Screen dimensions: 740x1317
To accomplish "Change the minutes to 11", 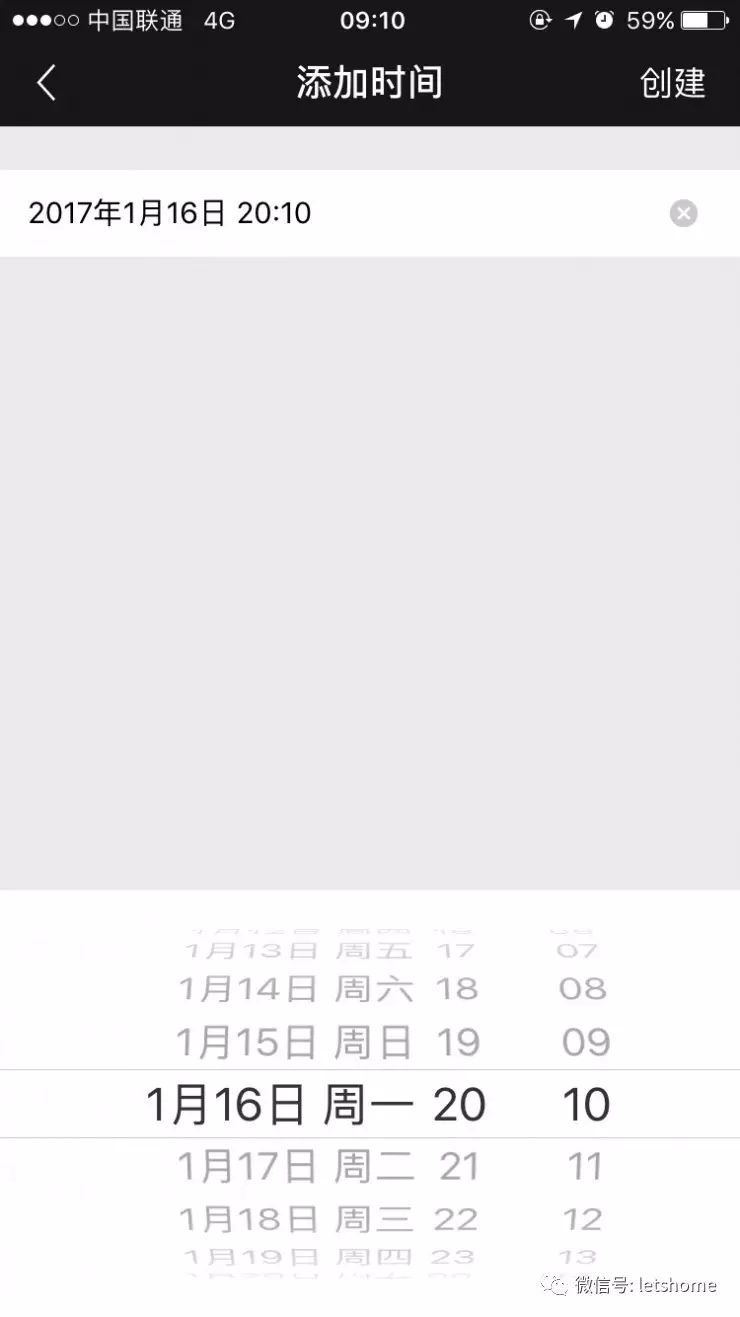I will click(585, 1166).
